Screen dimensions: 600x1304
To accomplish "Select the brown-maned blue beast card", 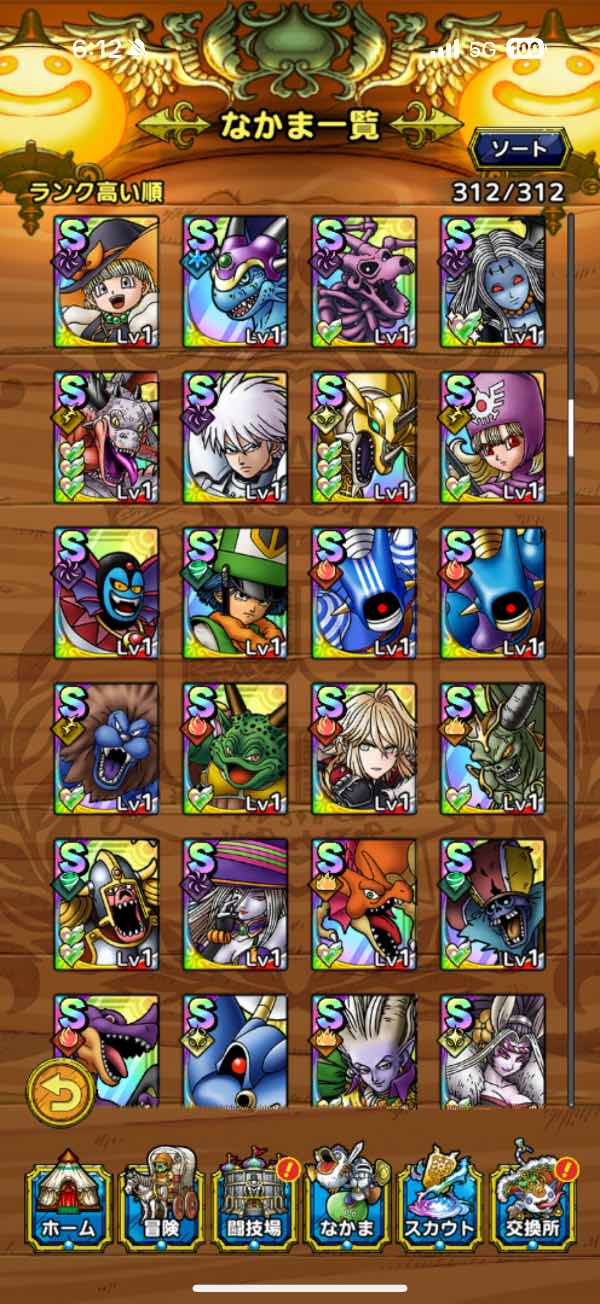I will click(107, 749).
